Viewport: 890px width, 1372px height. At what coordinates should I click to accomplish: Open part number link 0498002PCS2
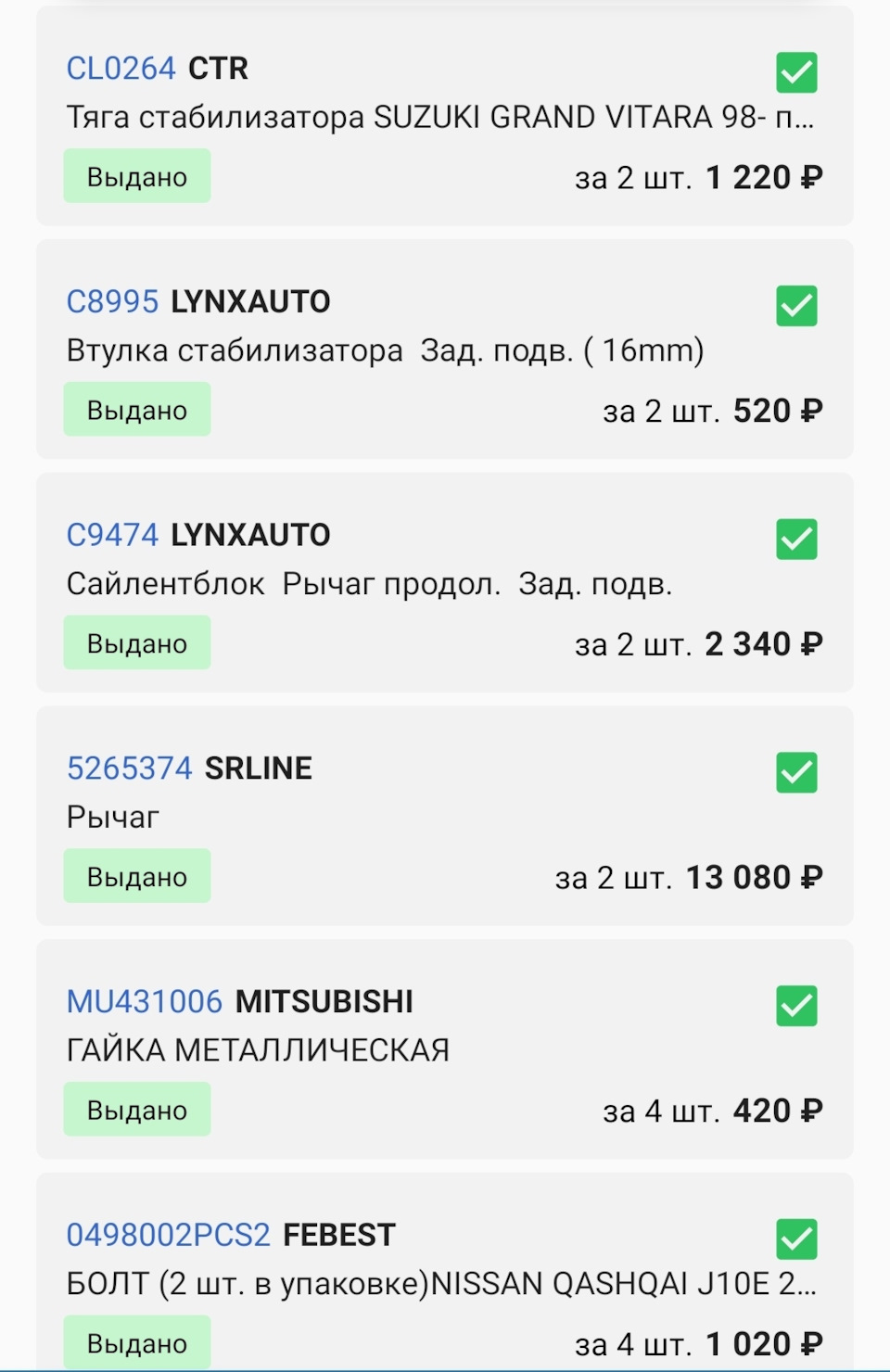(x=168, y=1236)
